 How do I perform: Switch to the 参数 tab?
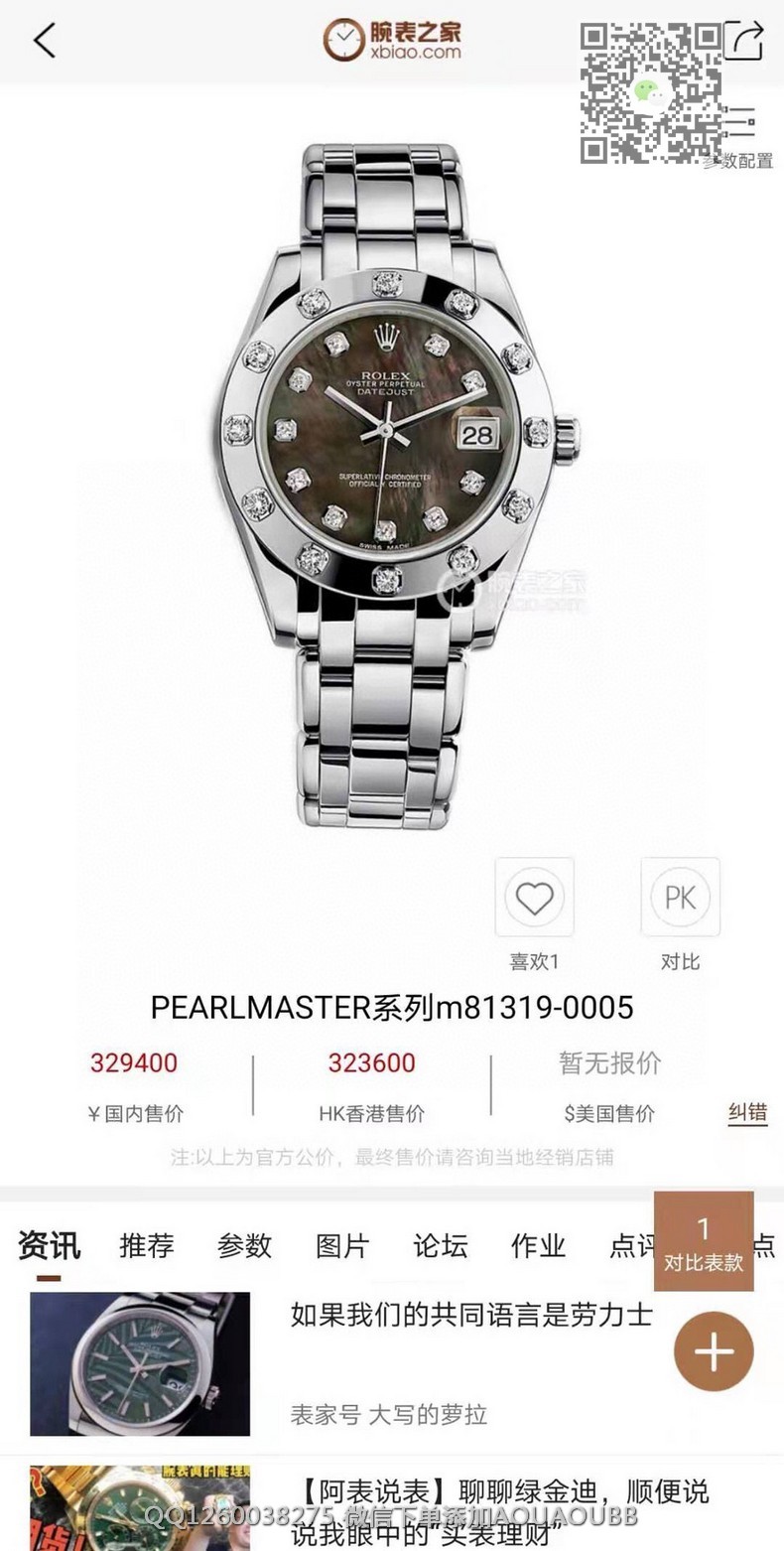coord(244,1245)
